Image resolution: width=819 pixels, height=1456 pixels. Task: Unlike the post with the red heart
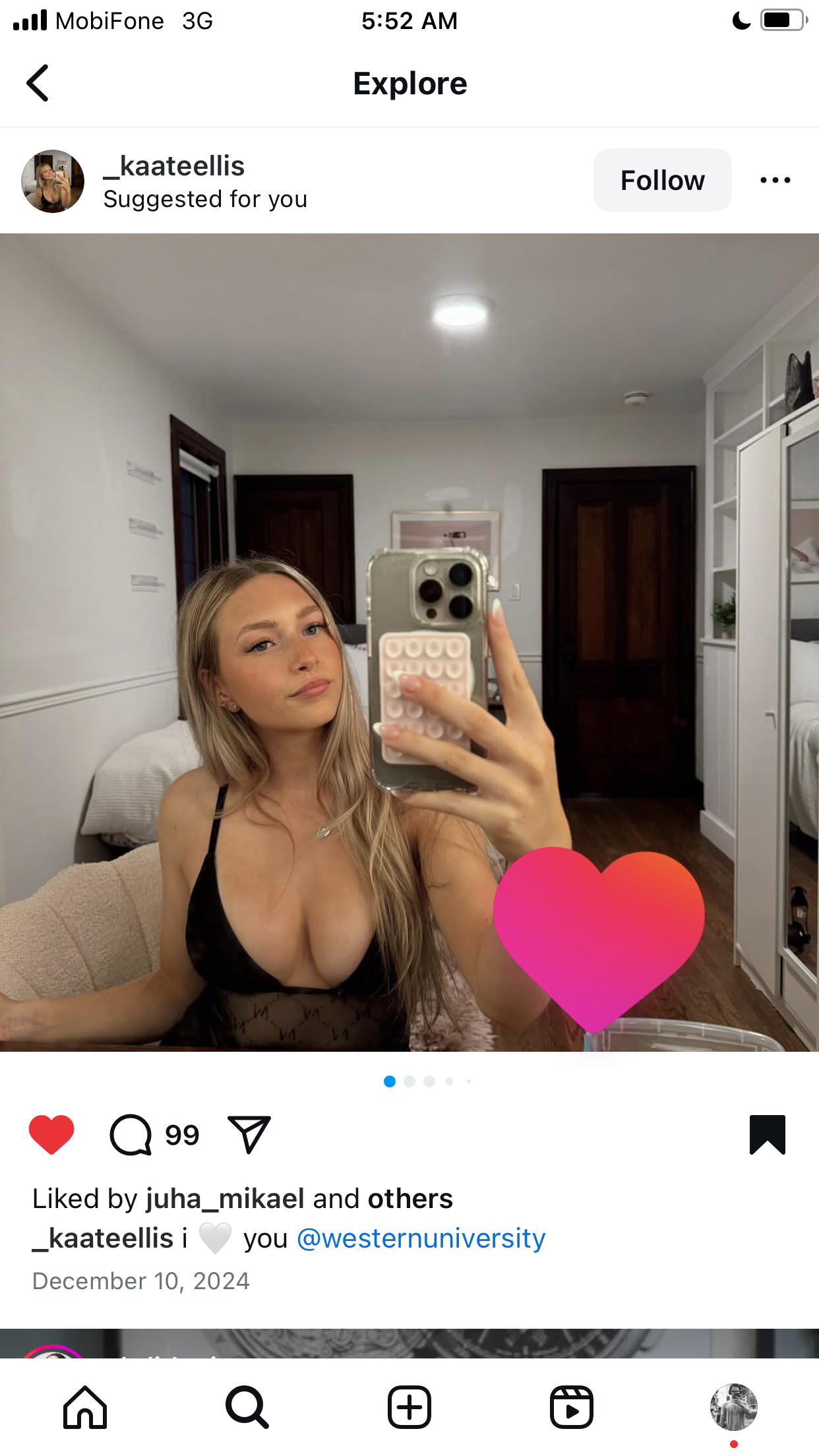[x=51, y=1134]
